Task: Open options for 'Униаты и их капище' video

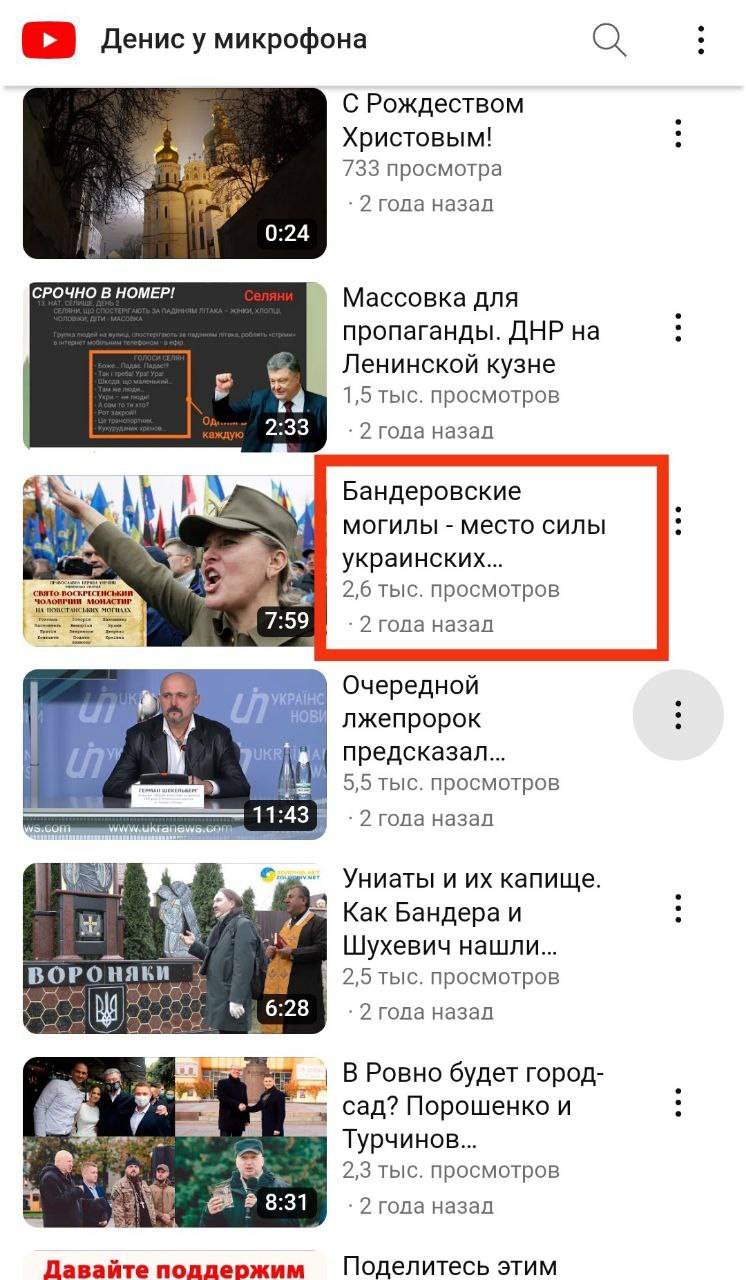Action: point(678,908)
